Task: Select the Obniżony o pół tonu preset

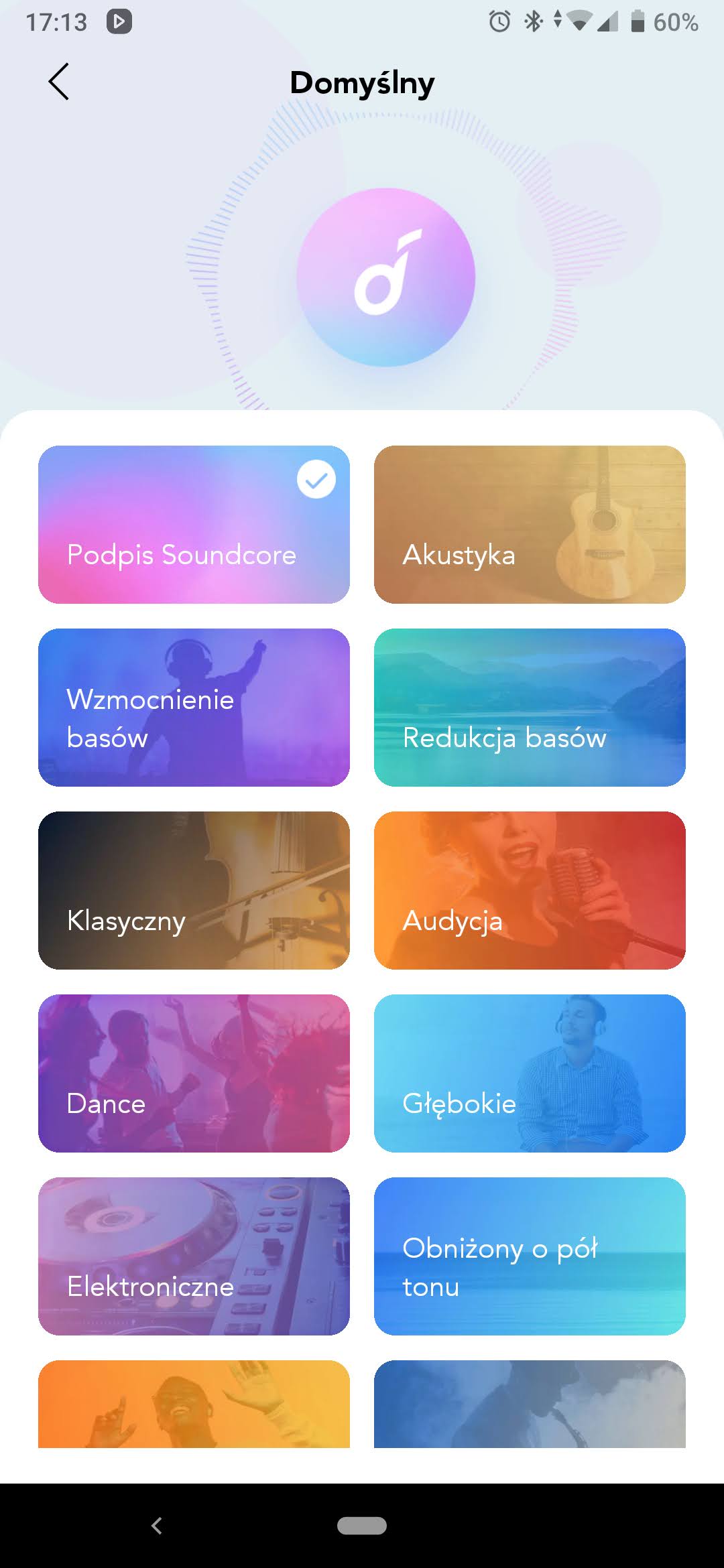Action: (530, 1256)
